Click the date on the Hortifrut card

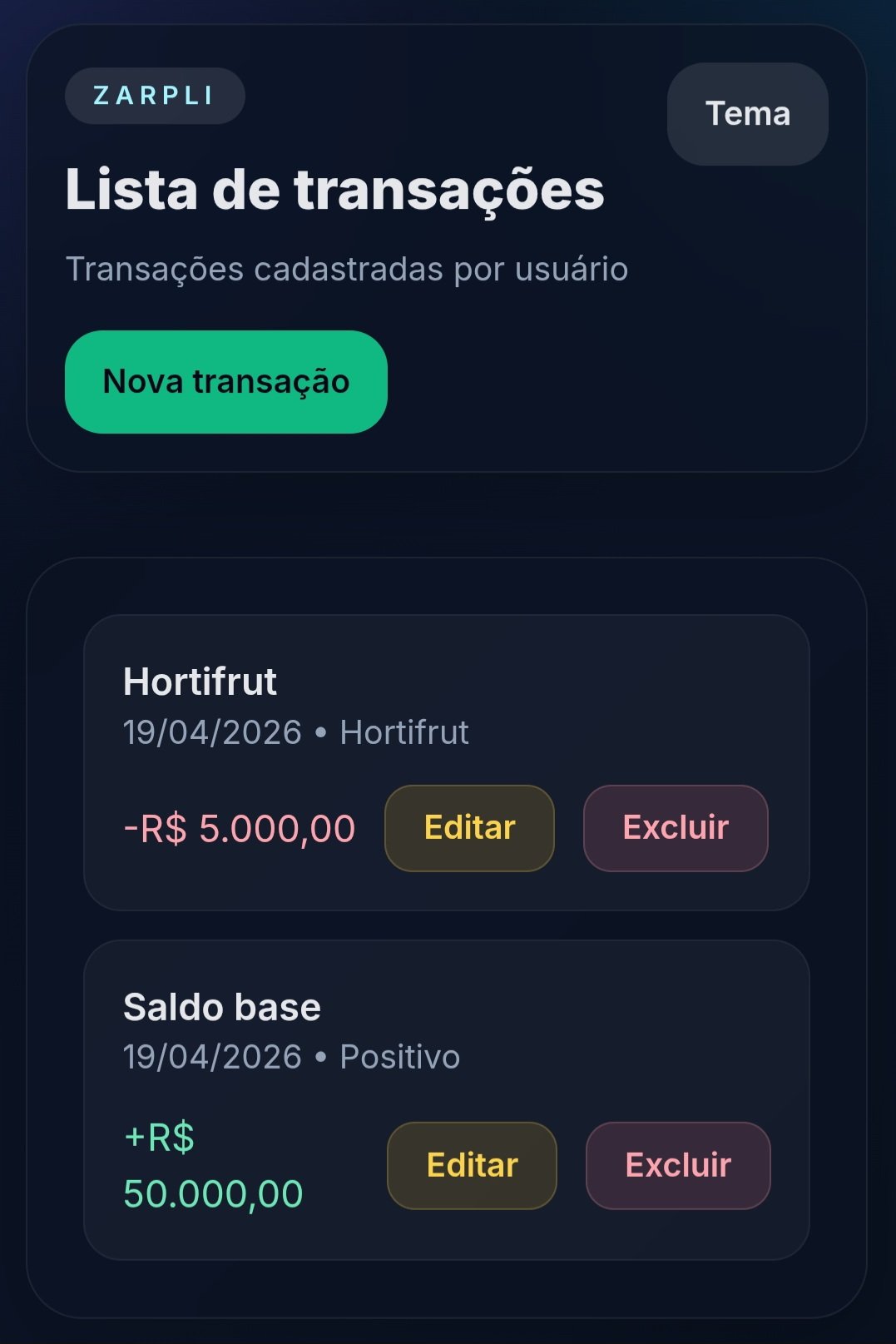210,732
